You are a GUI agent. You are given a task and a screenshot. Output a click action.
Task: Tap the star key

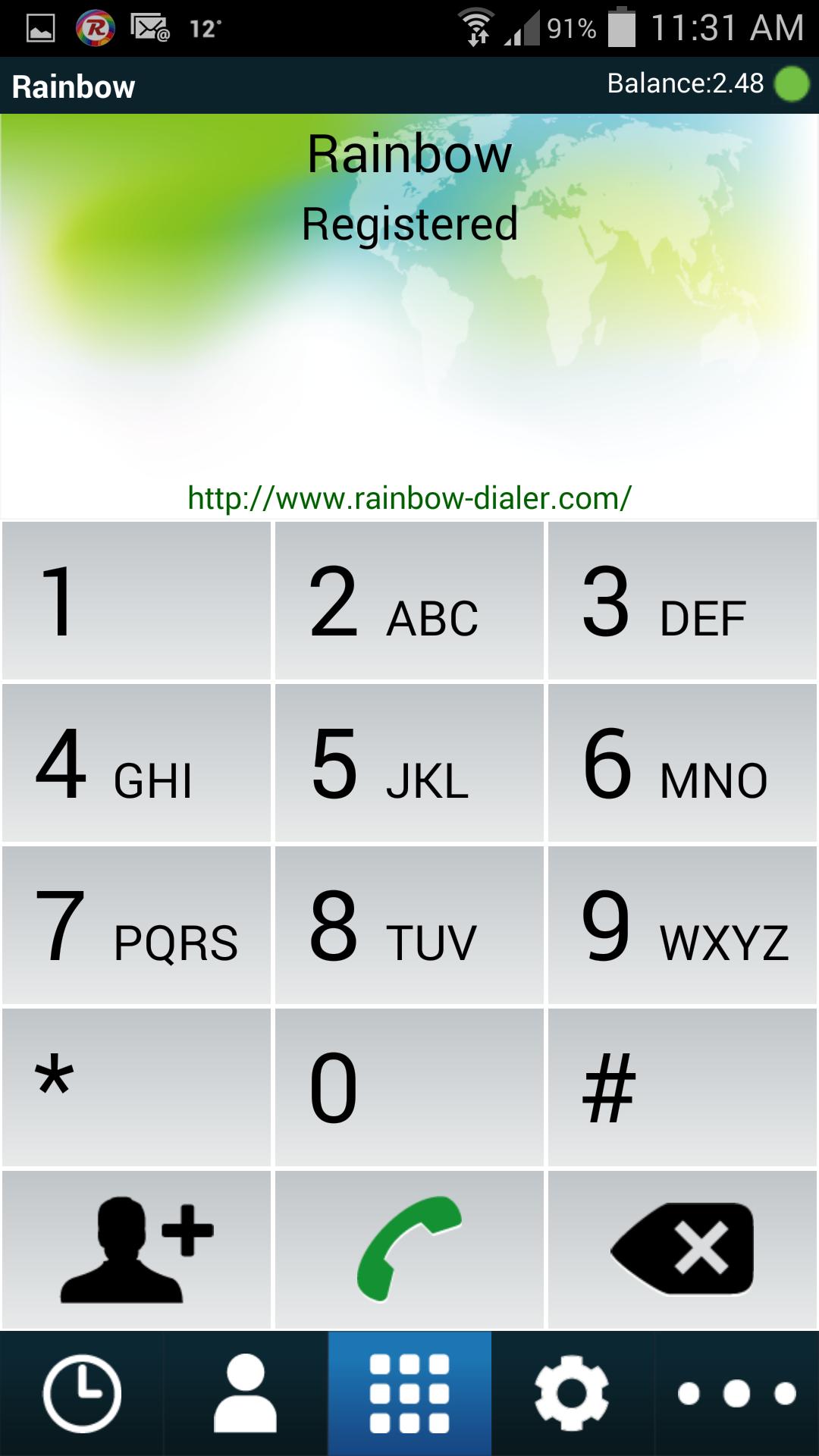pyautogui.click(x=136, y=1087)
